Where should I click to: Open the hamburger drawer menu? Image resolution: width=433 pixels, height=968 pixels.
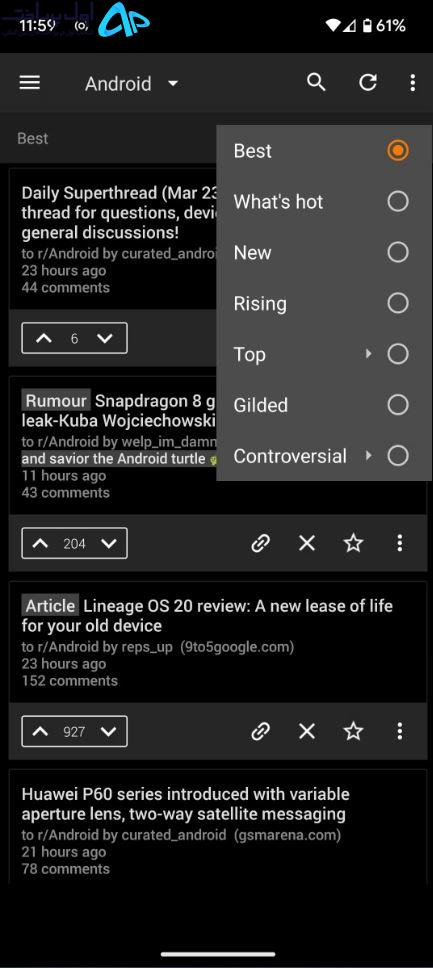30,83
